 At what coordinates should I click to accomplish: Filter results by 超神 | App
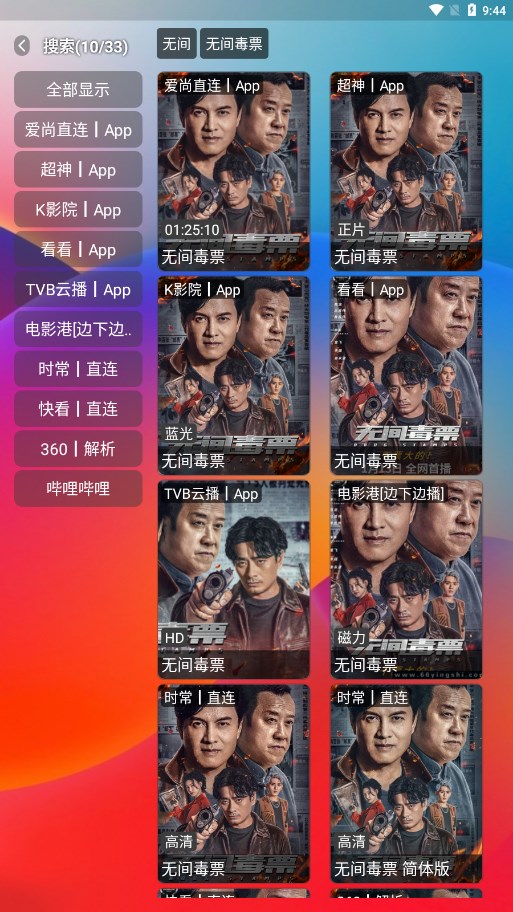point(78,170)
